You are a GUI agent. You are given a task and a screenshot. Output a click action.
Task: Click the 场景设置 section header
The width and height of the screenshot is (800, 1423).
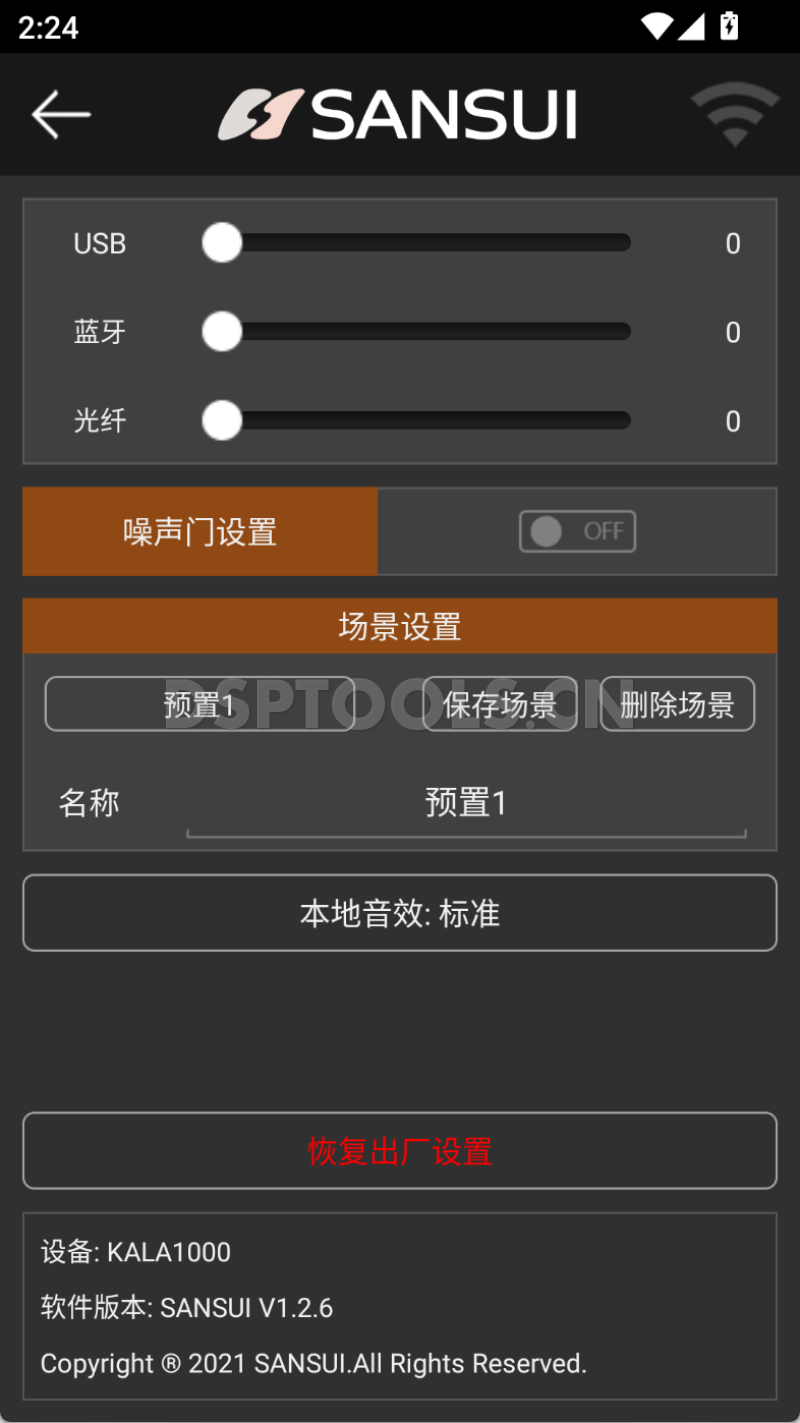point(400,625)
